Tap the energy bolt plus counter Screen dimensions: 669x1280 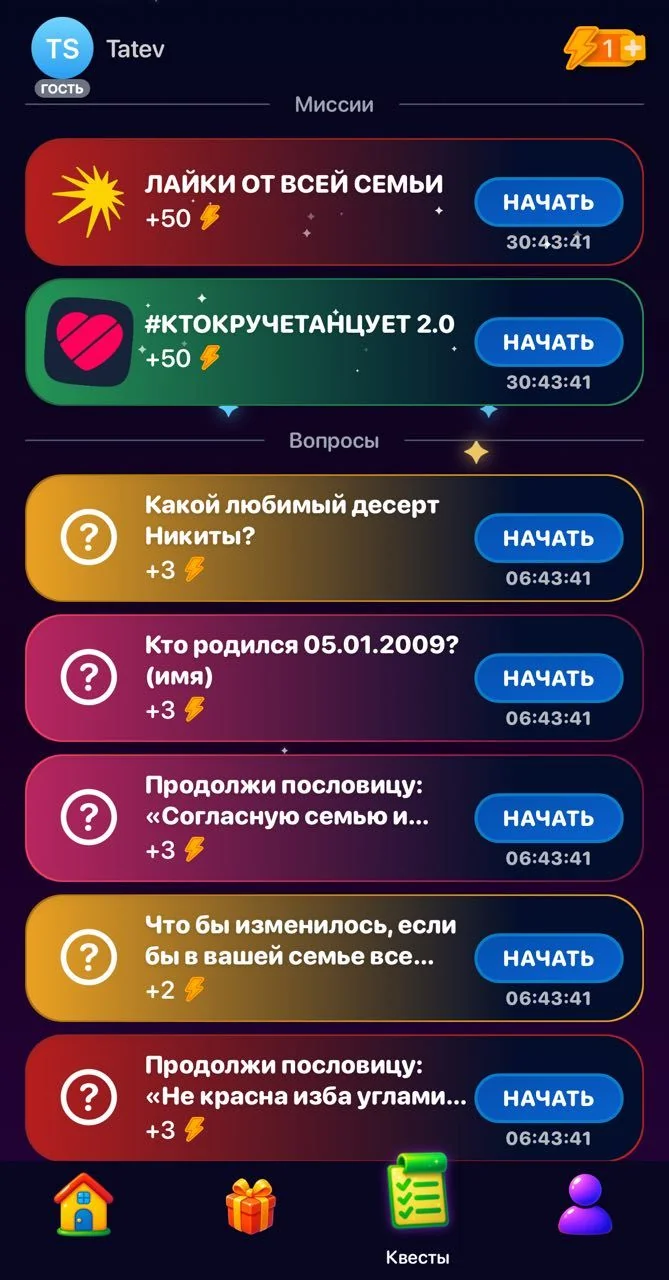[604, 48]
